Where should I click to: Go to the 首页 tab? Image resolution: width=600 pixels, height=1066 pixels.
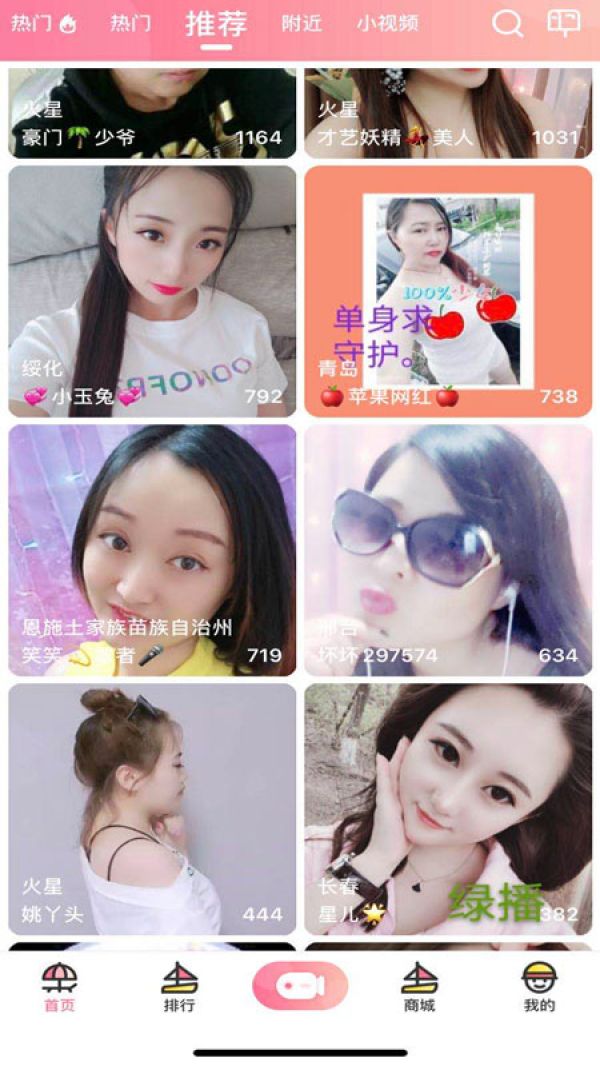click(60, 988)
